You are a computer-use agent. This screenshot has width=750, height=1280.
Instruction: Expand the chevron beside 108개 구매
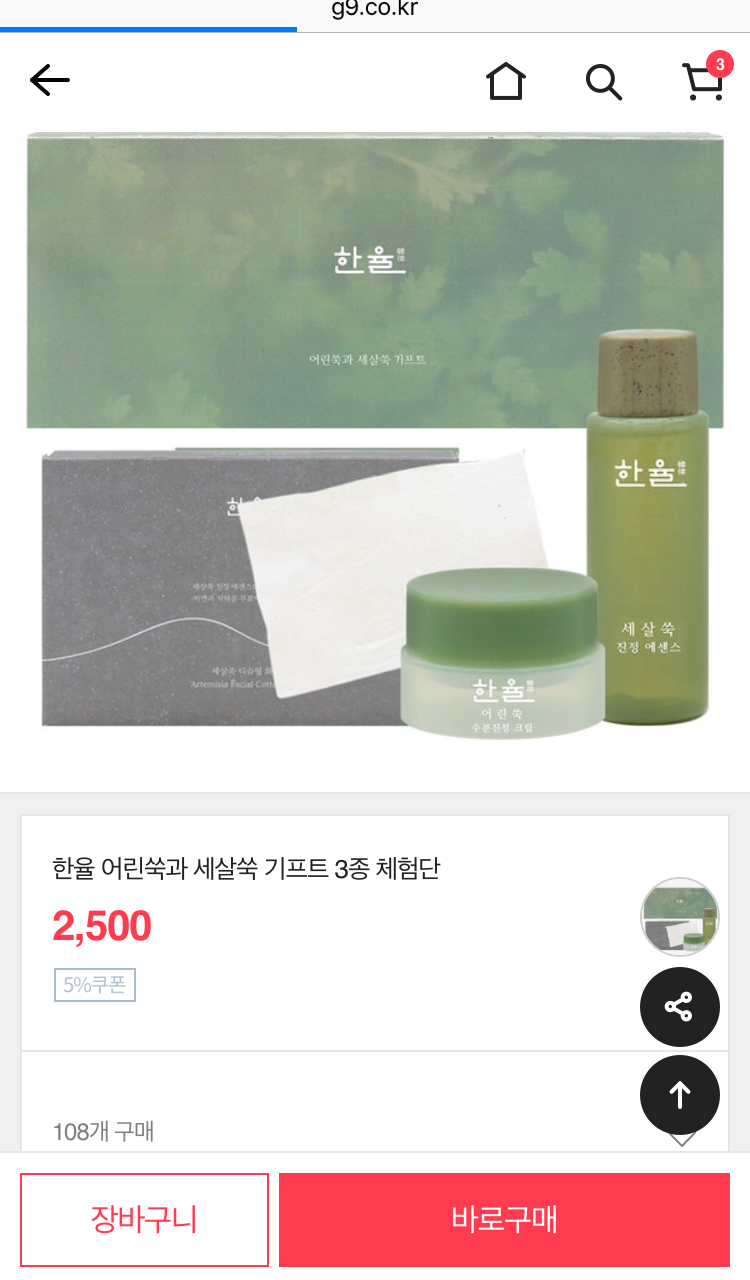click(x=683, y=1139)
